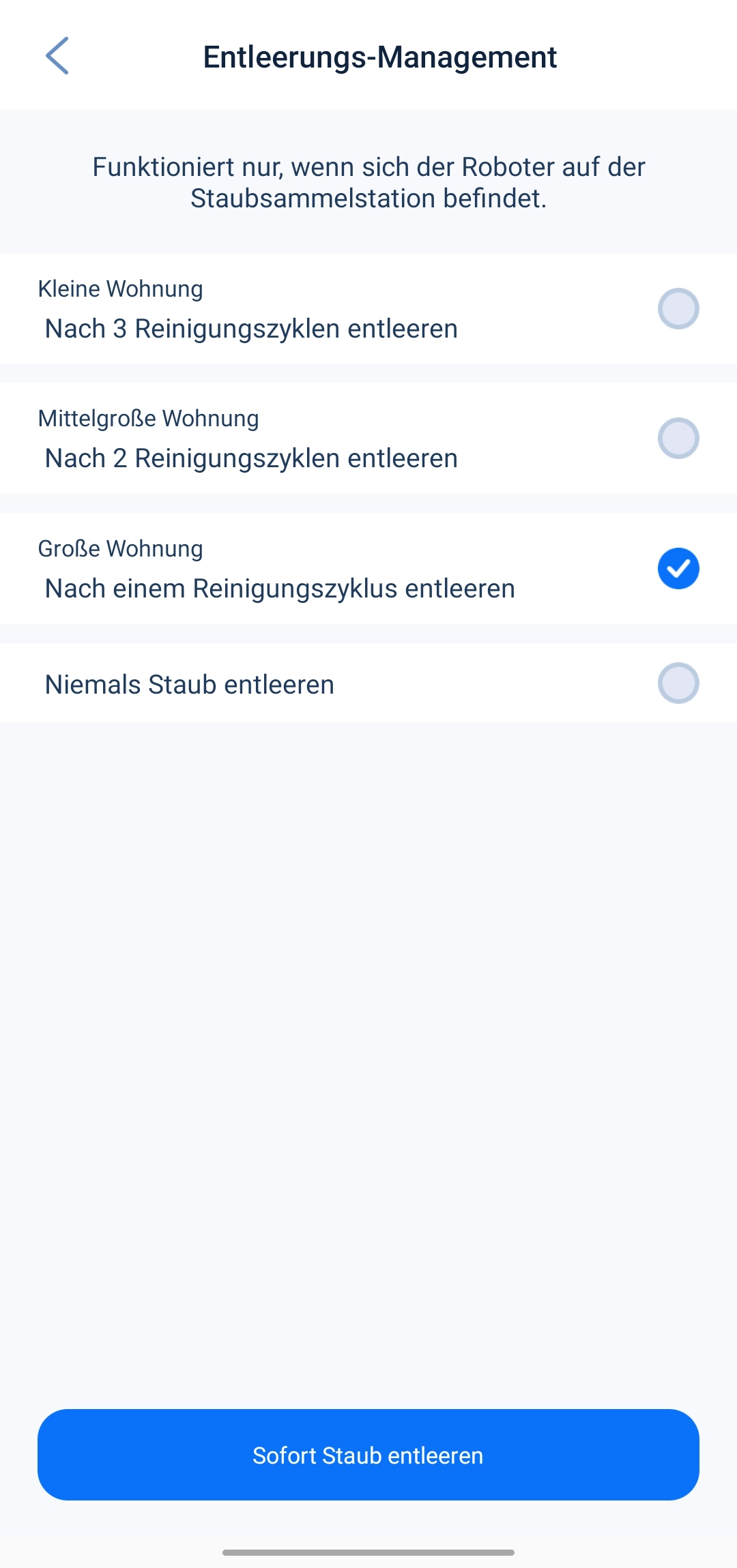Choose Mittelgroße Wohnung option
The width and height of the screenshot is (737, 1568).
tap(678, 439)
